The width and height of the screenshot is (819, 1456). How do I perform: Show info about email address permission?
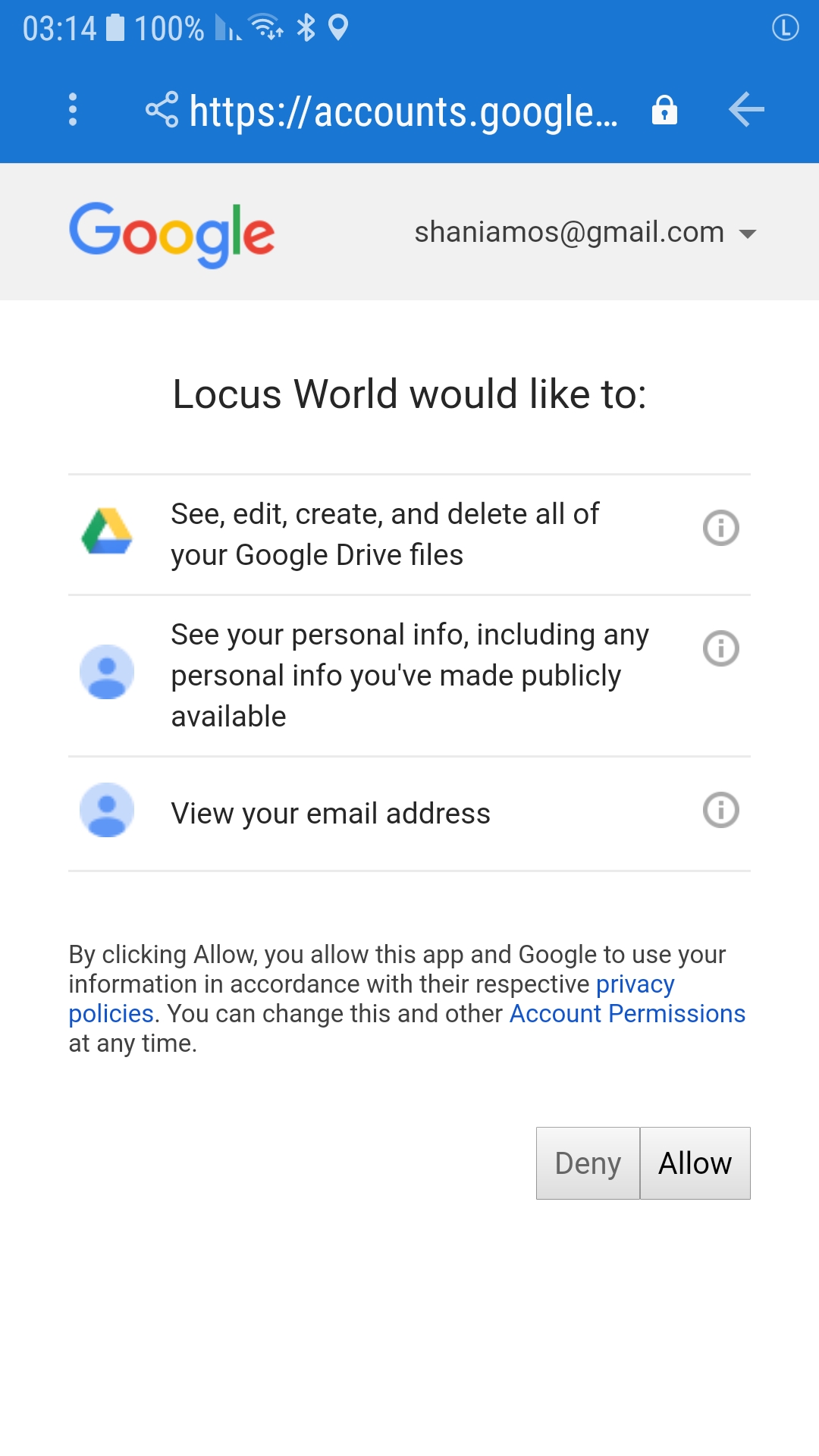(x=720, y=810)
